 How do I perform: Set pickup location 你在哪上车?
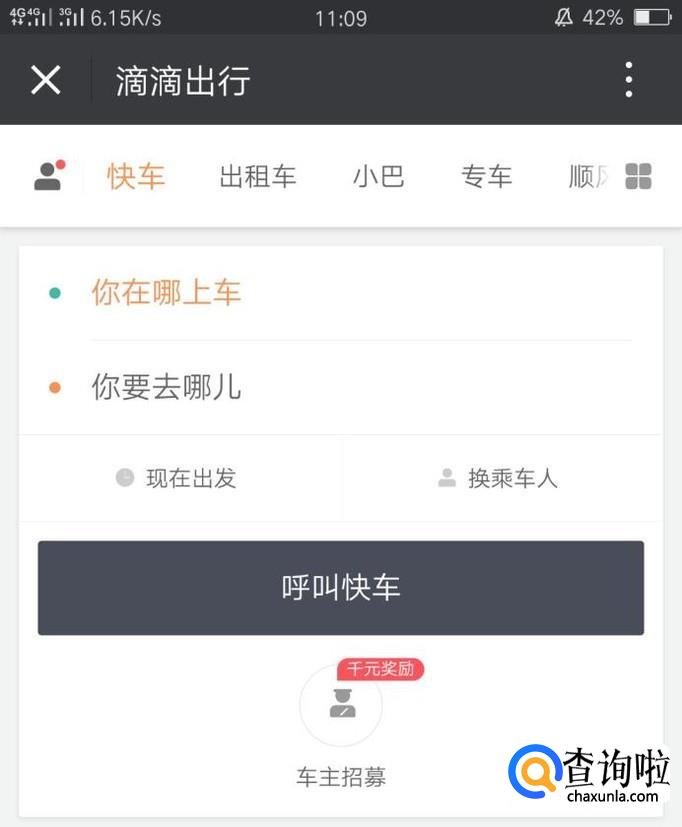(166, 293)
